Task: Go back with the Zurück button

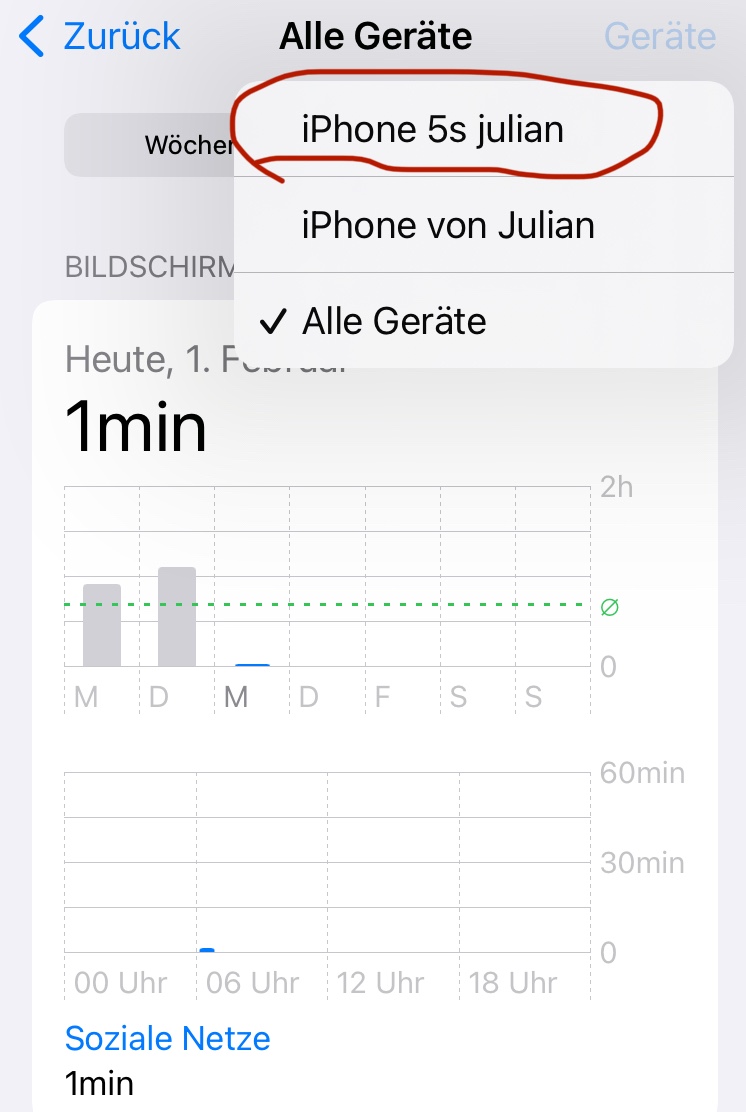Action: pyautogui.click(x=100, y=37)
